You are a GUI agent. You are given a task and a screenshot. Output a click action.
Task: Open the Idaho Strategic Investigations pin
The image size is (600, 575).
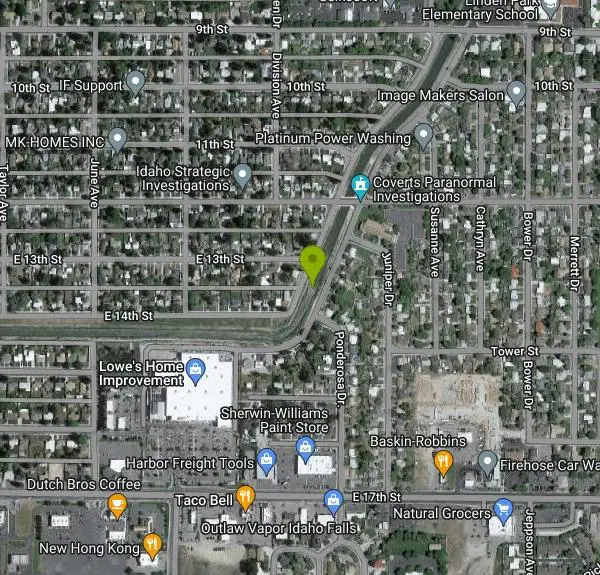click(x=241, y=177)
